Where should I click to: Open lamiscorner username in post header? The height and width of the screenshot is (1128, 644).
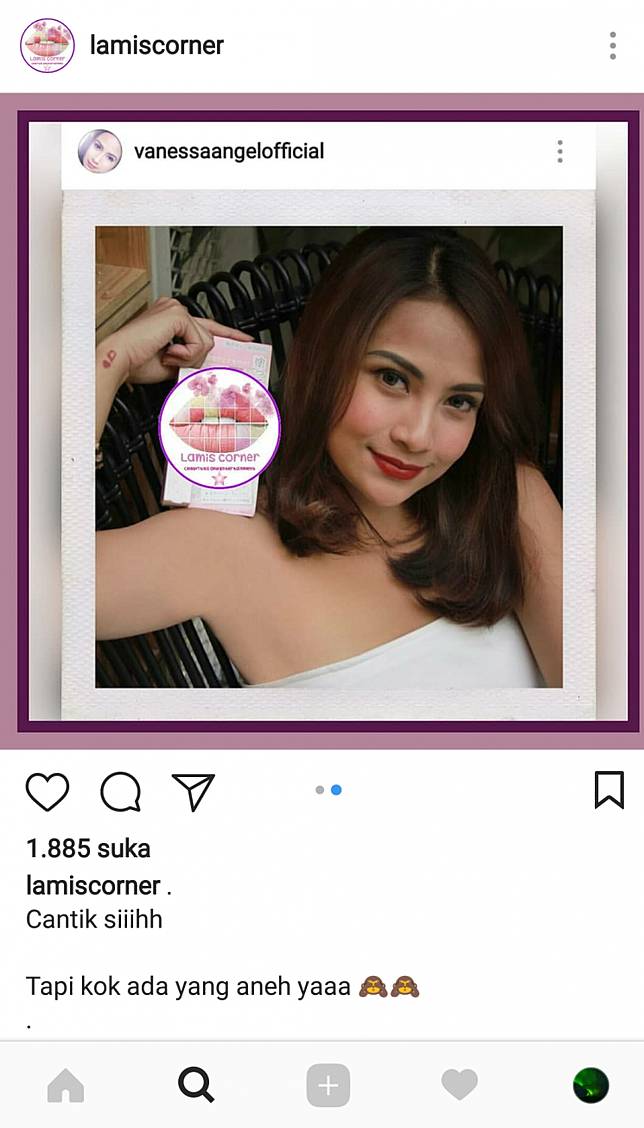coord(156,45)
